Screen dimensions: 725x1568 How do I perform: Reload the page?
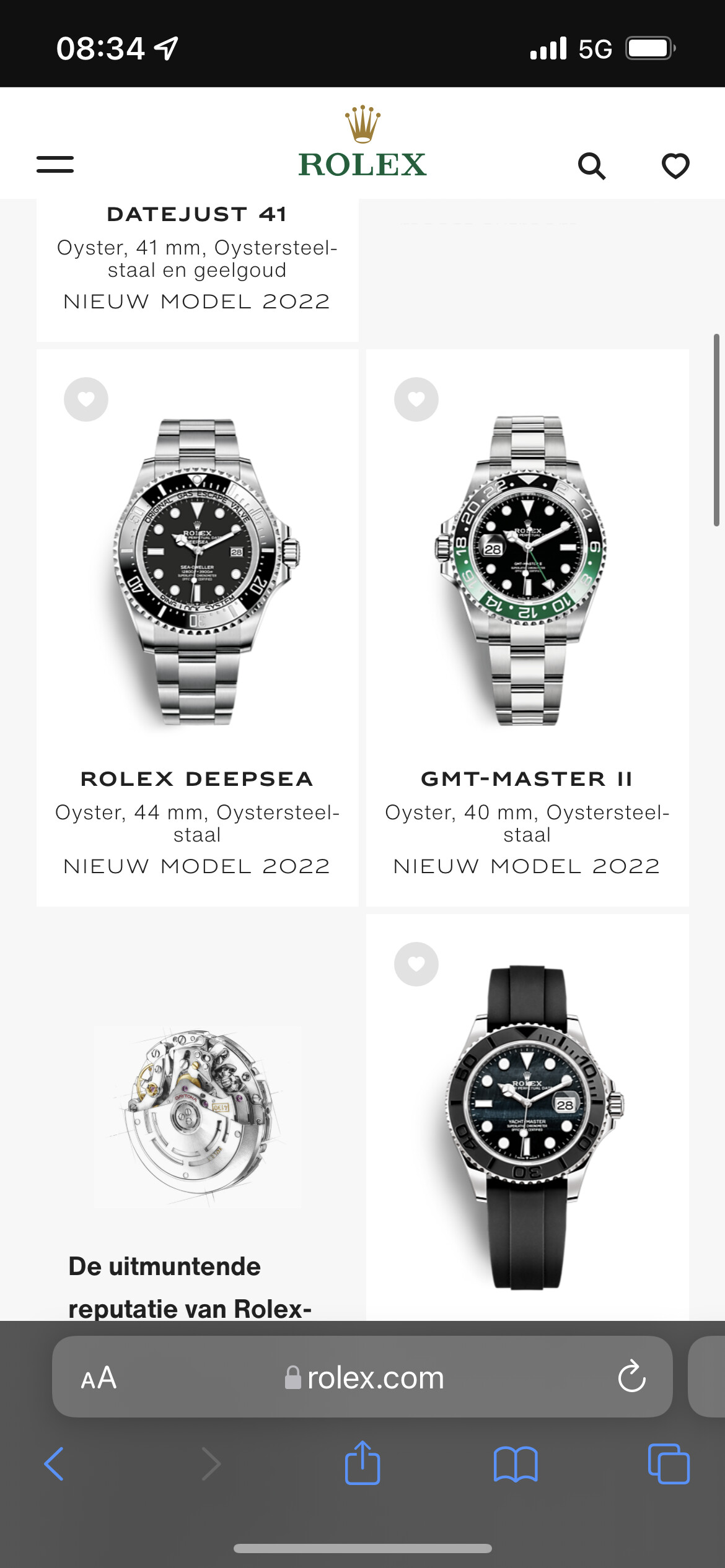point(631,1377)
